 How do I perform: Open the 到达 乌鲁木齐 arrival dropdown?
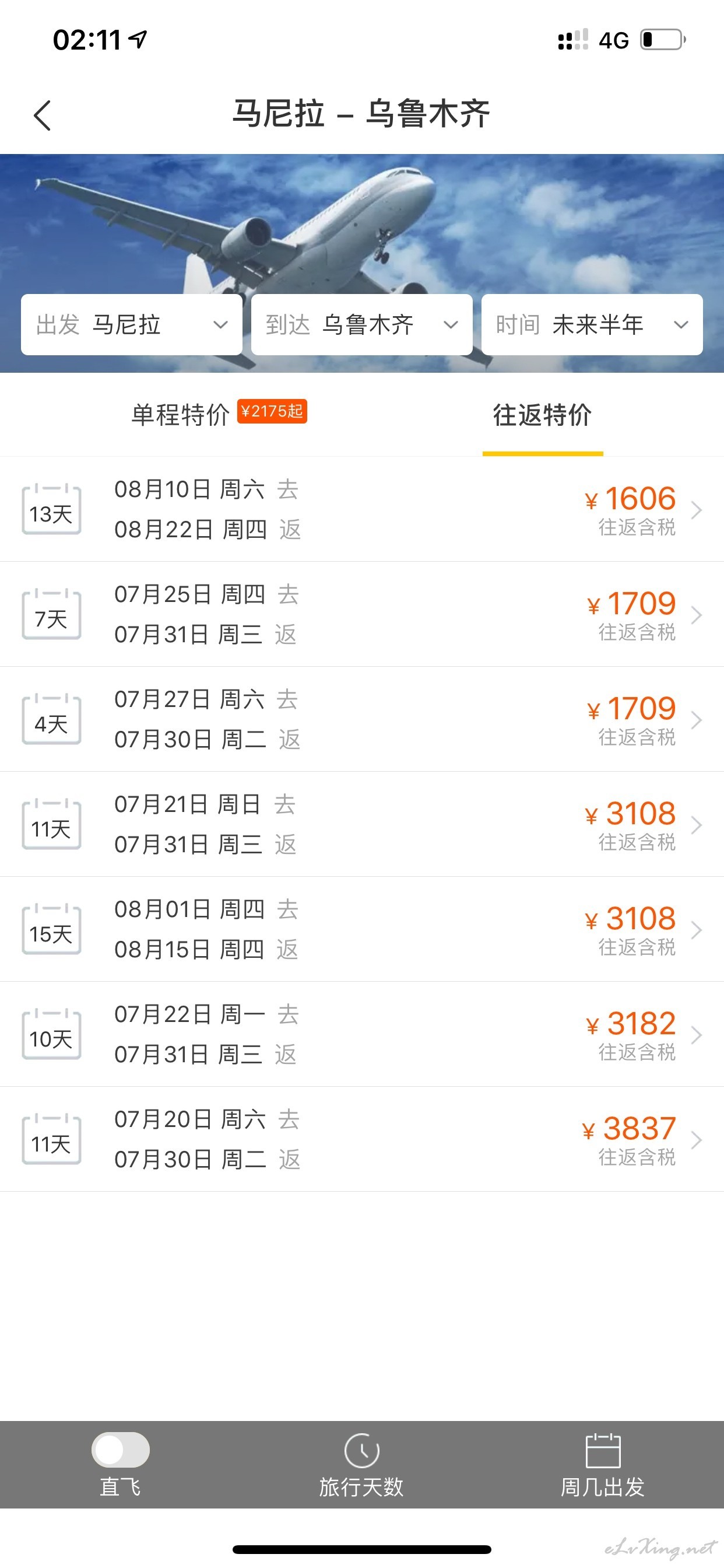tap(361, 324)
